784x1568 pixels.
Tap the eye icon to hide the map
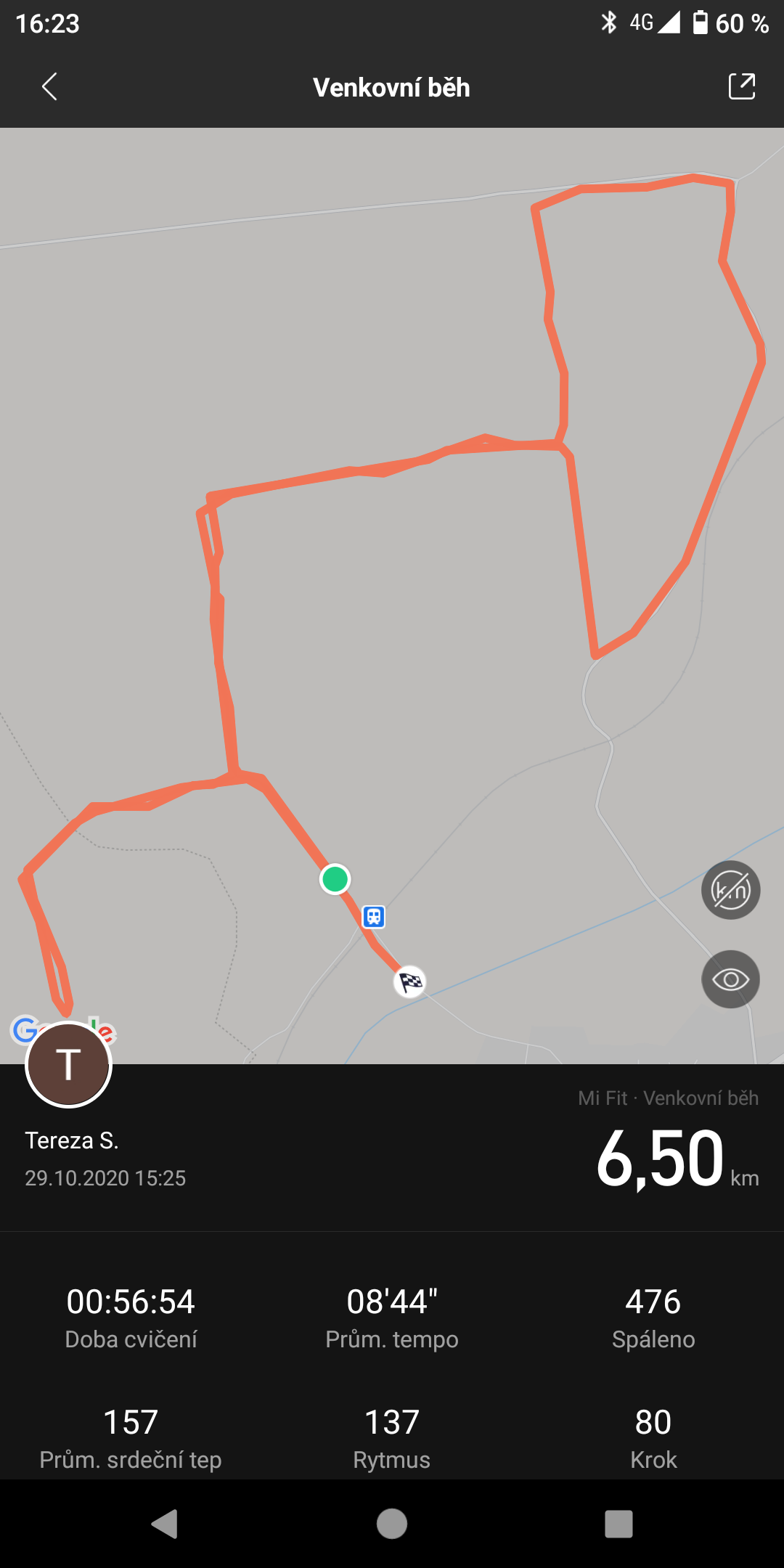pyautogui.click(x=730, y=979)
